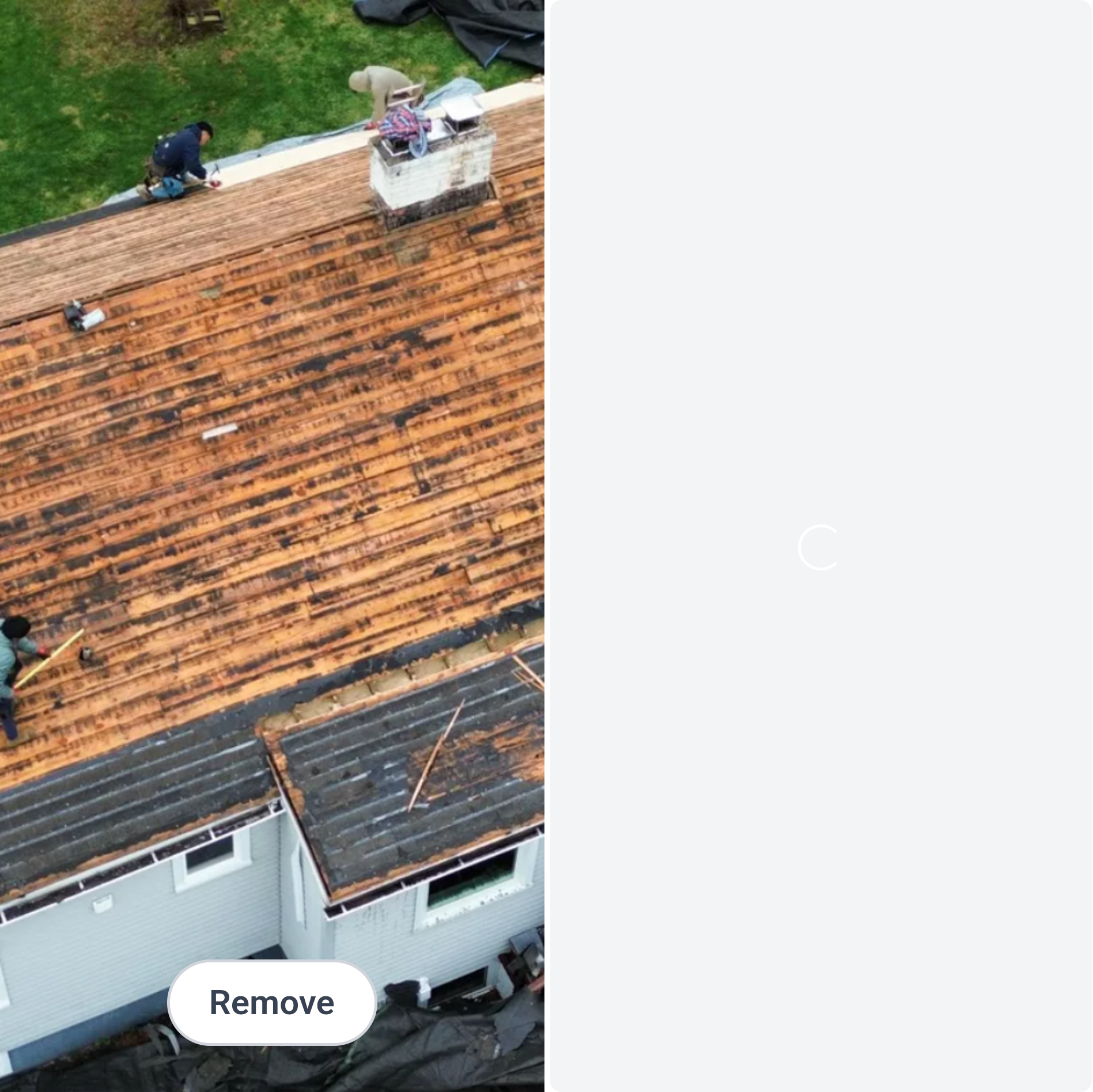The image size is (1093, 1092).
Task: Tap the Remove button on the roof photo
Action: tap(272, 1003)
